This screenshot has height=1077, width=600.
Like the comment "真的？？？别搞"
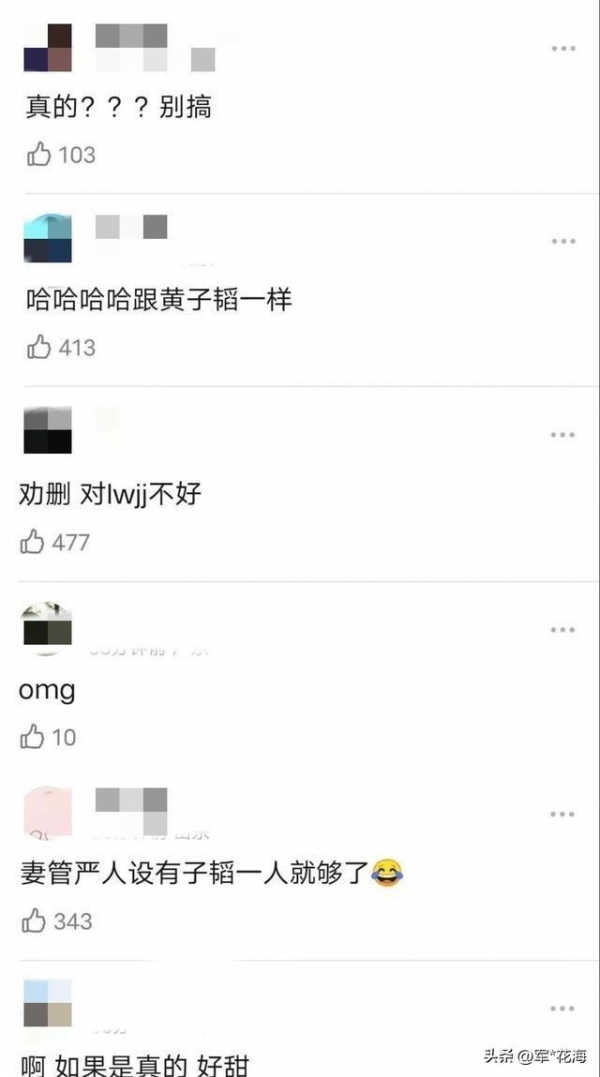point(39,154)
